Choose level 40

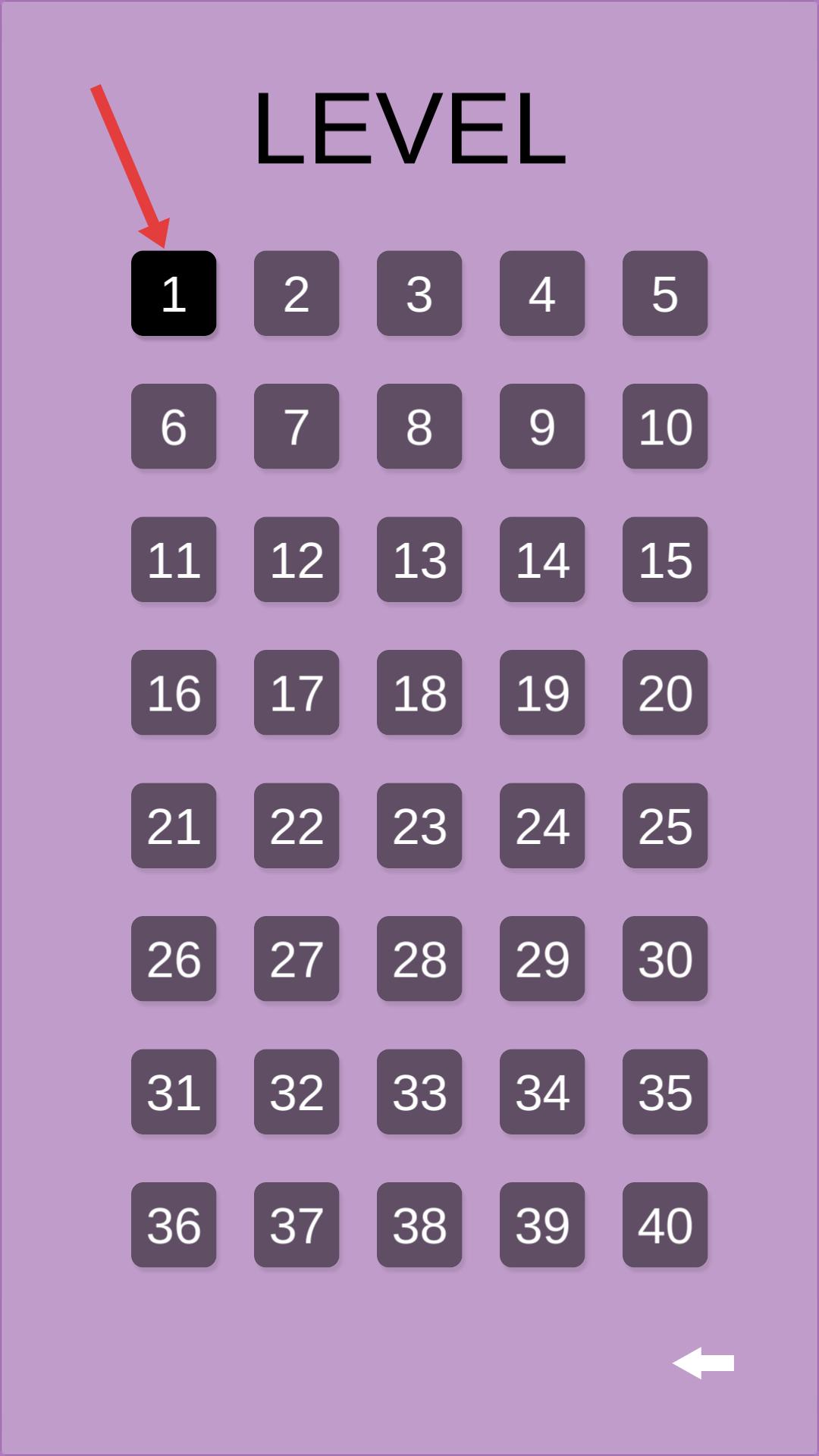pyautogui.click(x=665, y=1225)
